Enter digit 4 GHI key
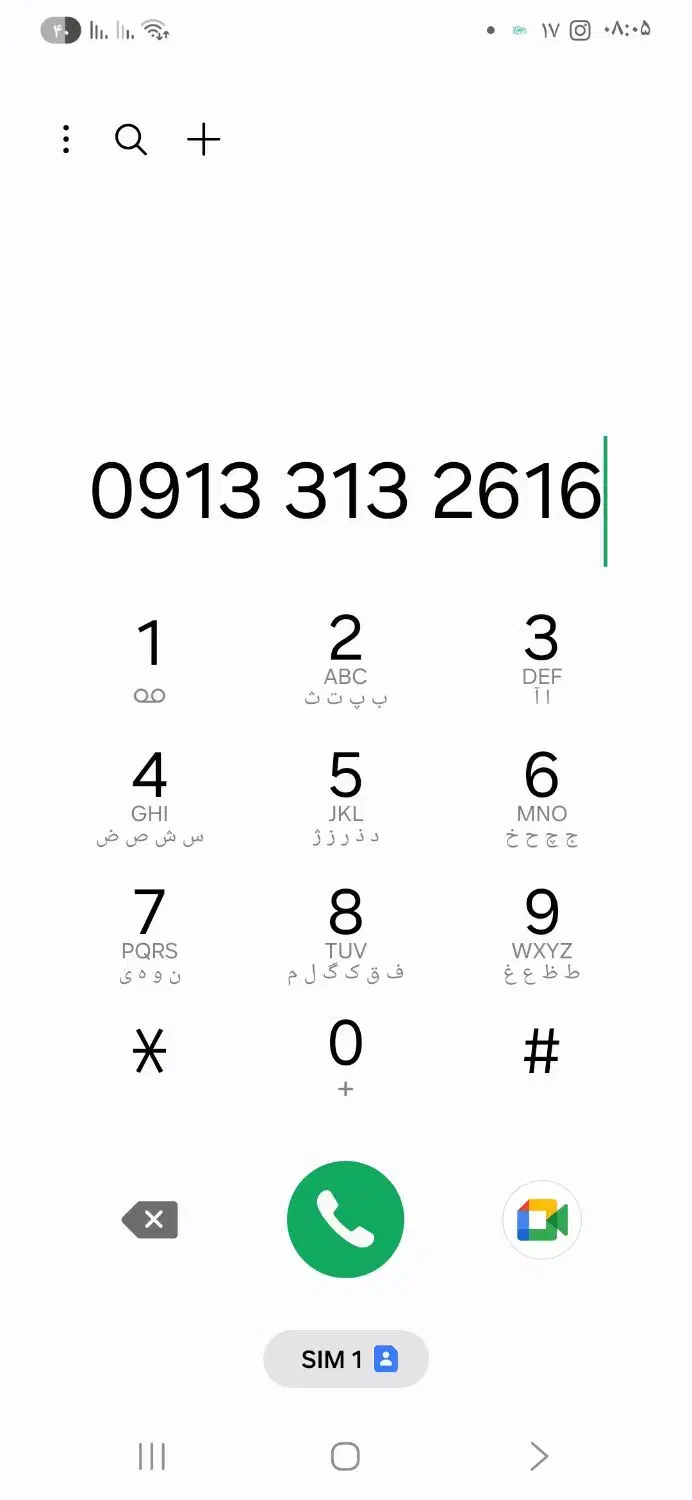 [x=150, y=797]
